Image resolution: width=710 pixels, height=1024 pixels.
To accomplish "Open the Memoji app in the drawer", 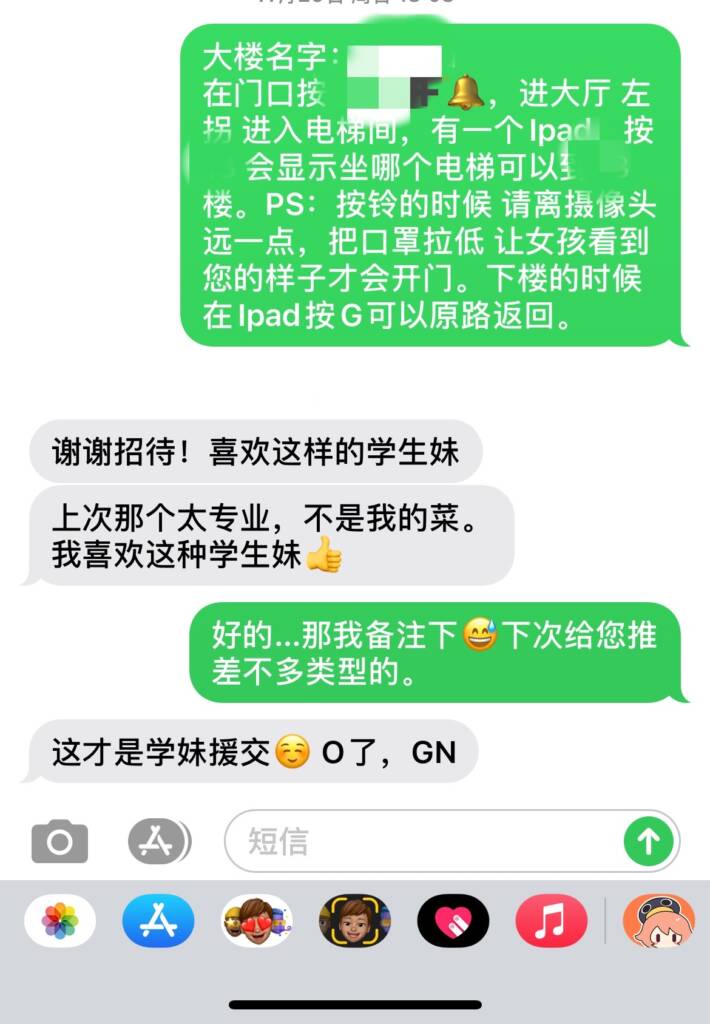I will click(x=354, y=921).
